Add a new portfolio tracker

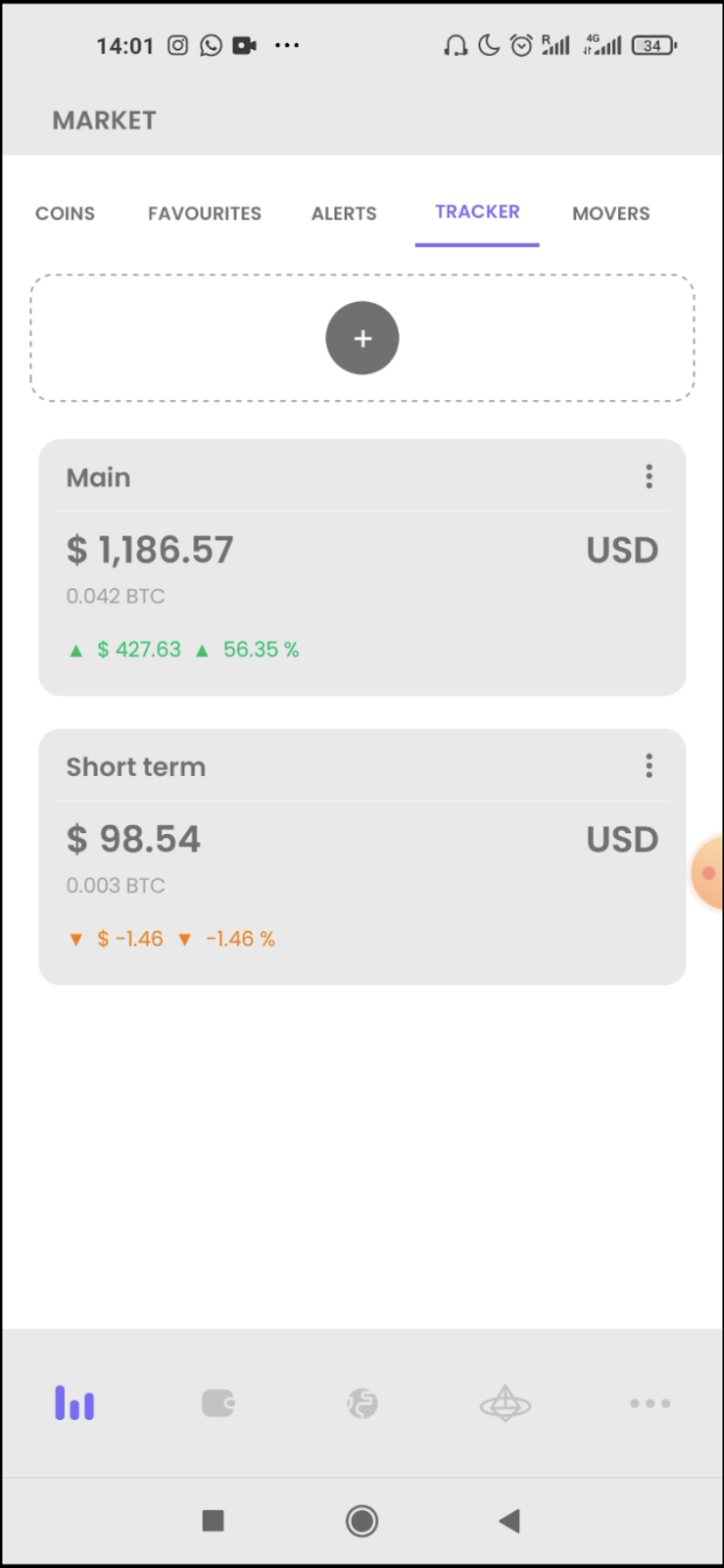coord(362,338)
